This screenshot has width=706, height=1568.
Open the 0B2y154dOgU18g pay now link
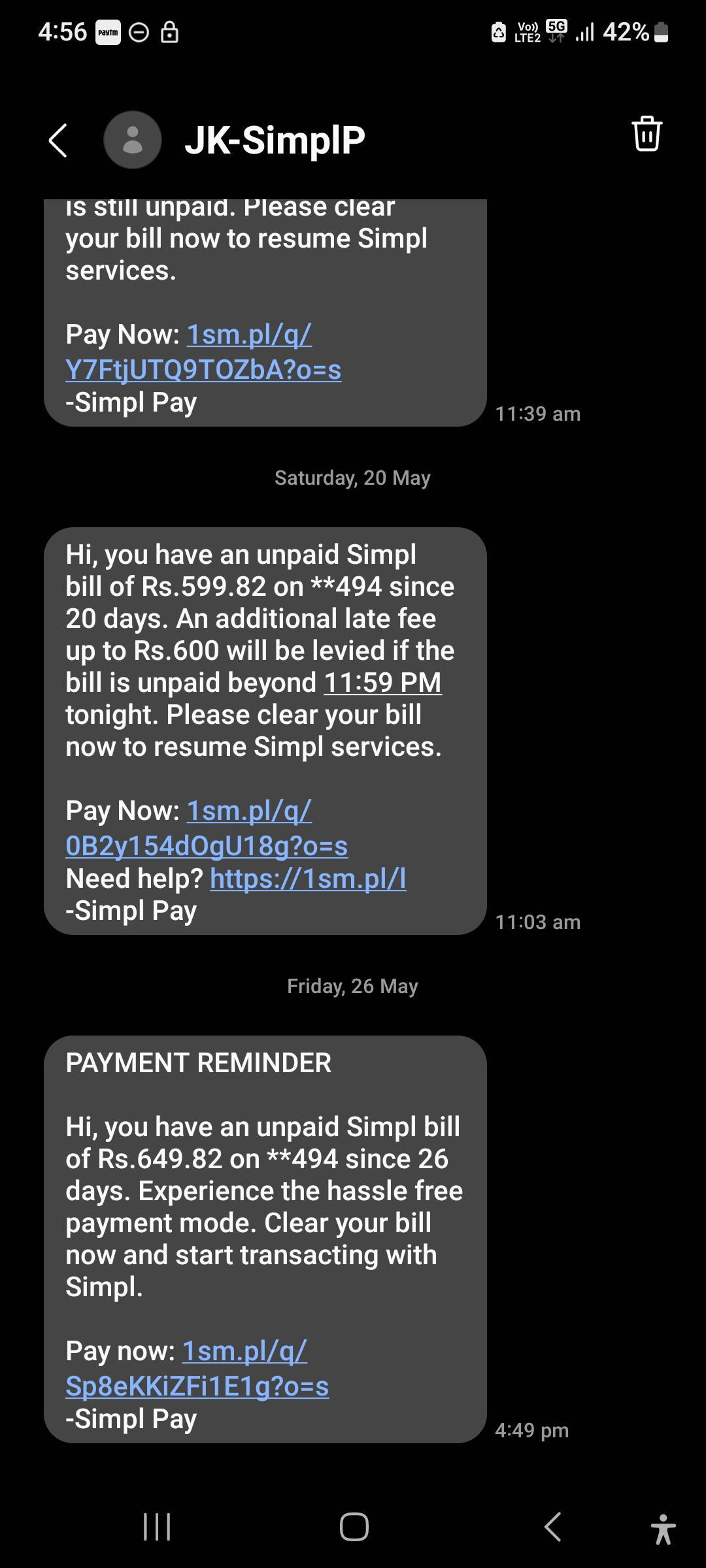tap(207, 846)
